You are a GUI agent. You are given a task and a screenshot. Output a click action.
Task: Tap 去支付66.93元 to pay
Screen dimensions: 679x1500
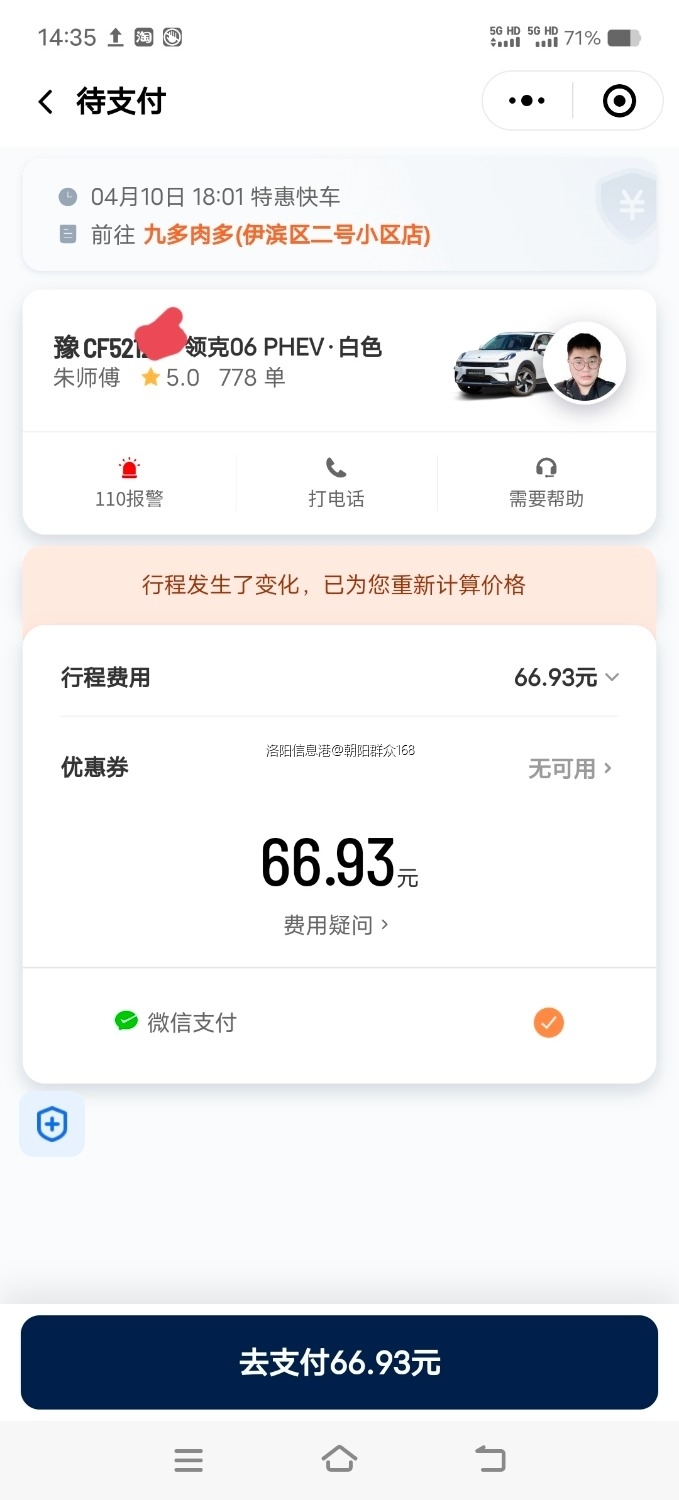click(339, 1362)
